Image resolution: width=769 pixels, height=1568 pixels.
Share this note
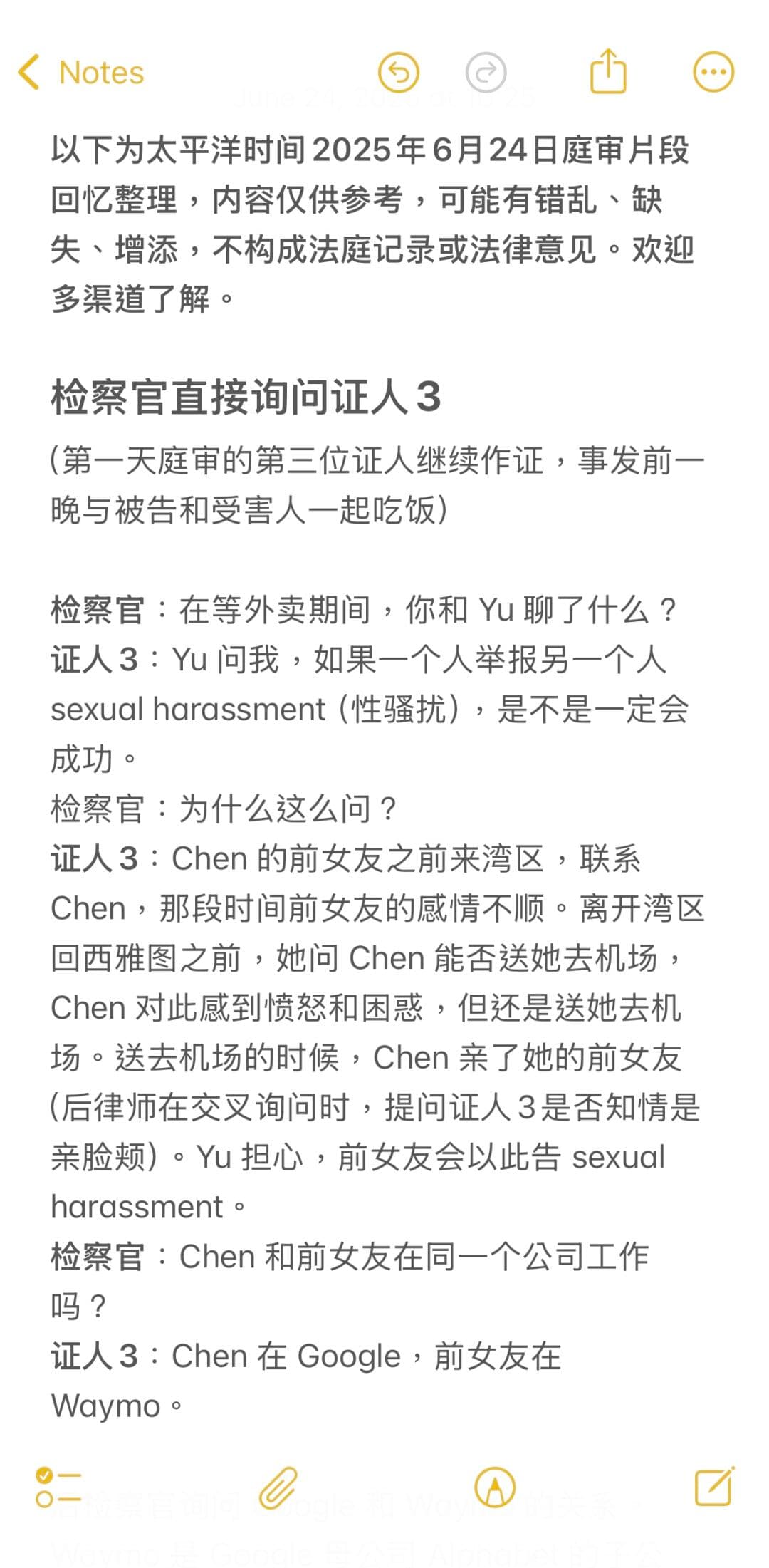click(608, 71)
